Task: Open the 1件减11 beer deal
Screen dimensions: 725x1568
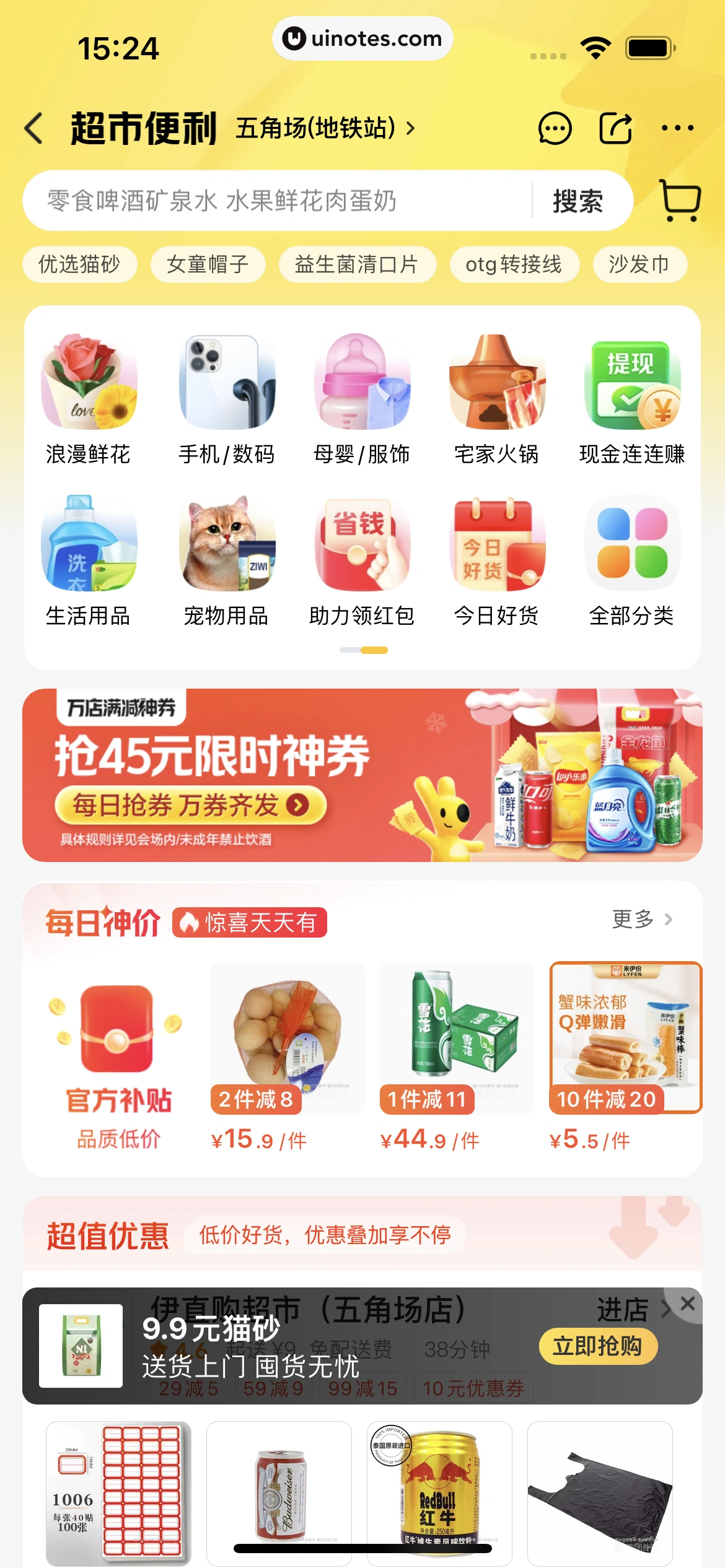Action: point(457,1056)
